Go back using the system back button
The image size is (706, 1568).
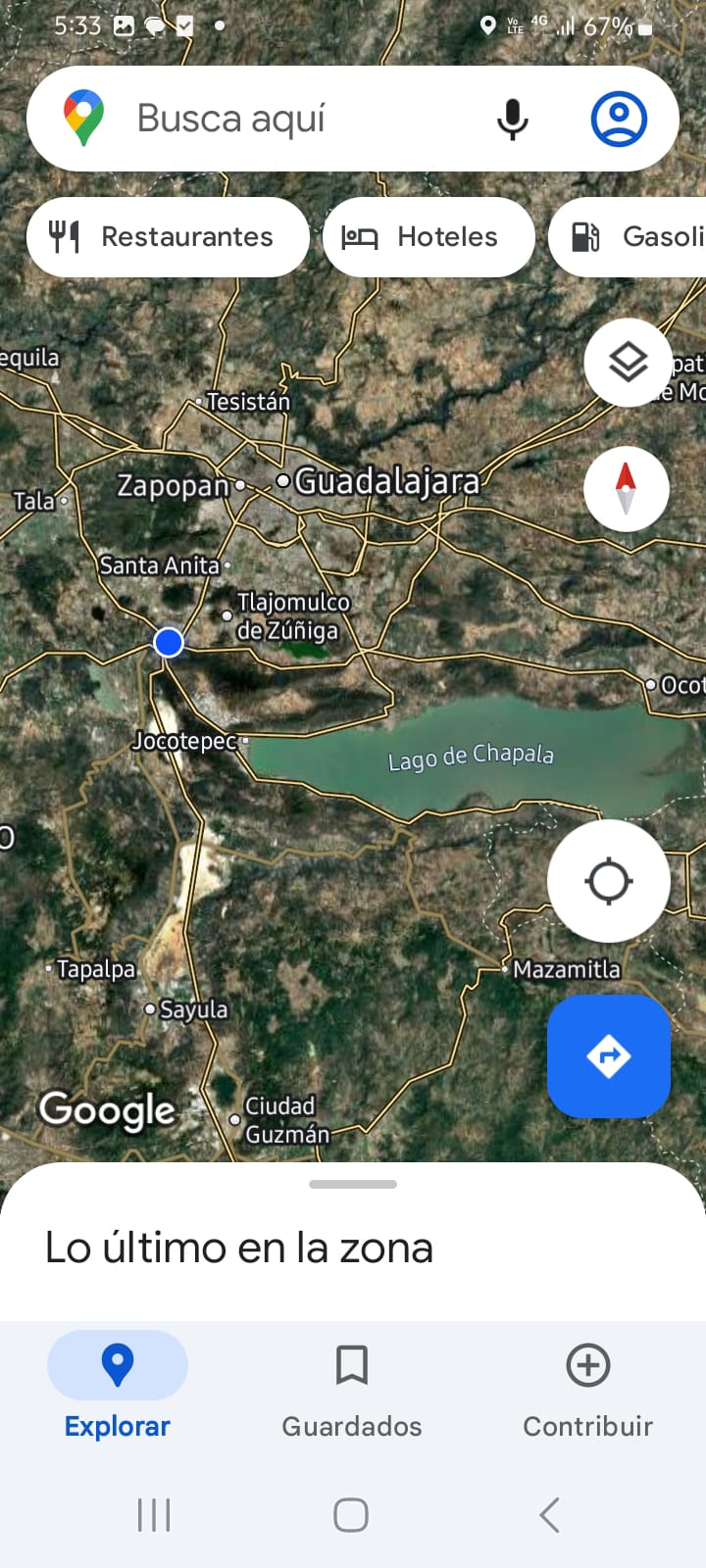tap(550, 1515)
